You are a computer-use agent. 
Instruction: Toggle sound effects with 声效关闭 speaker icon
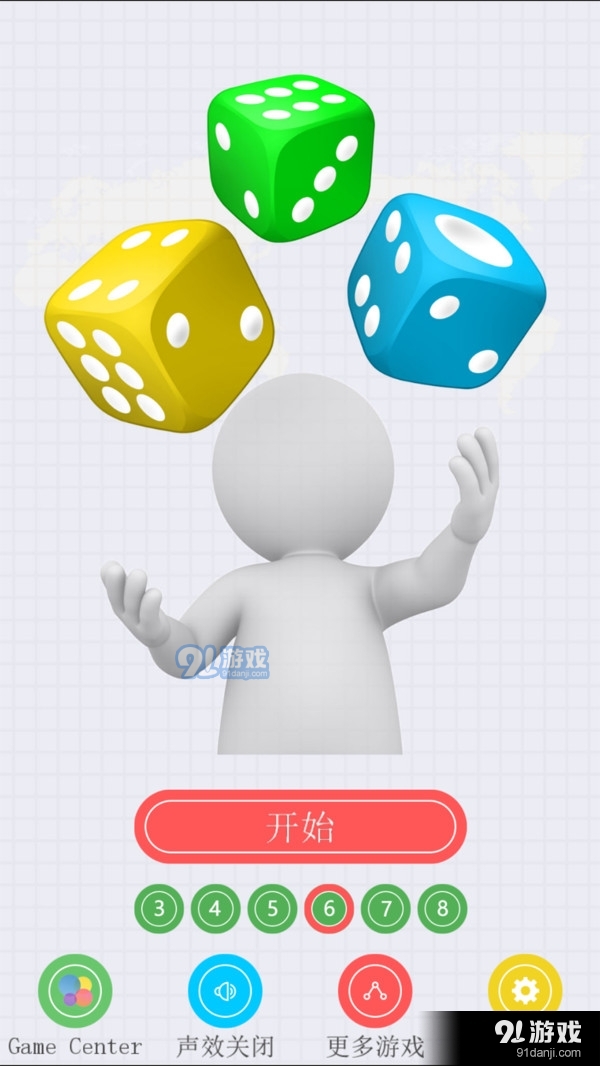click(225, 991)
